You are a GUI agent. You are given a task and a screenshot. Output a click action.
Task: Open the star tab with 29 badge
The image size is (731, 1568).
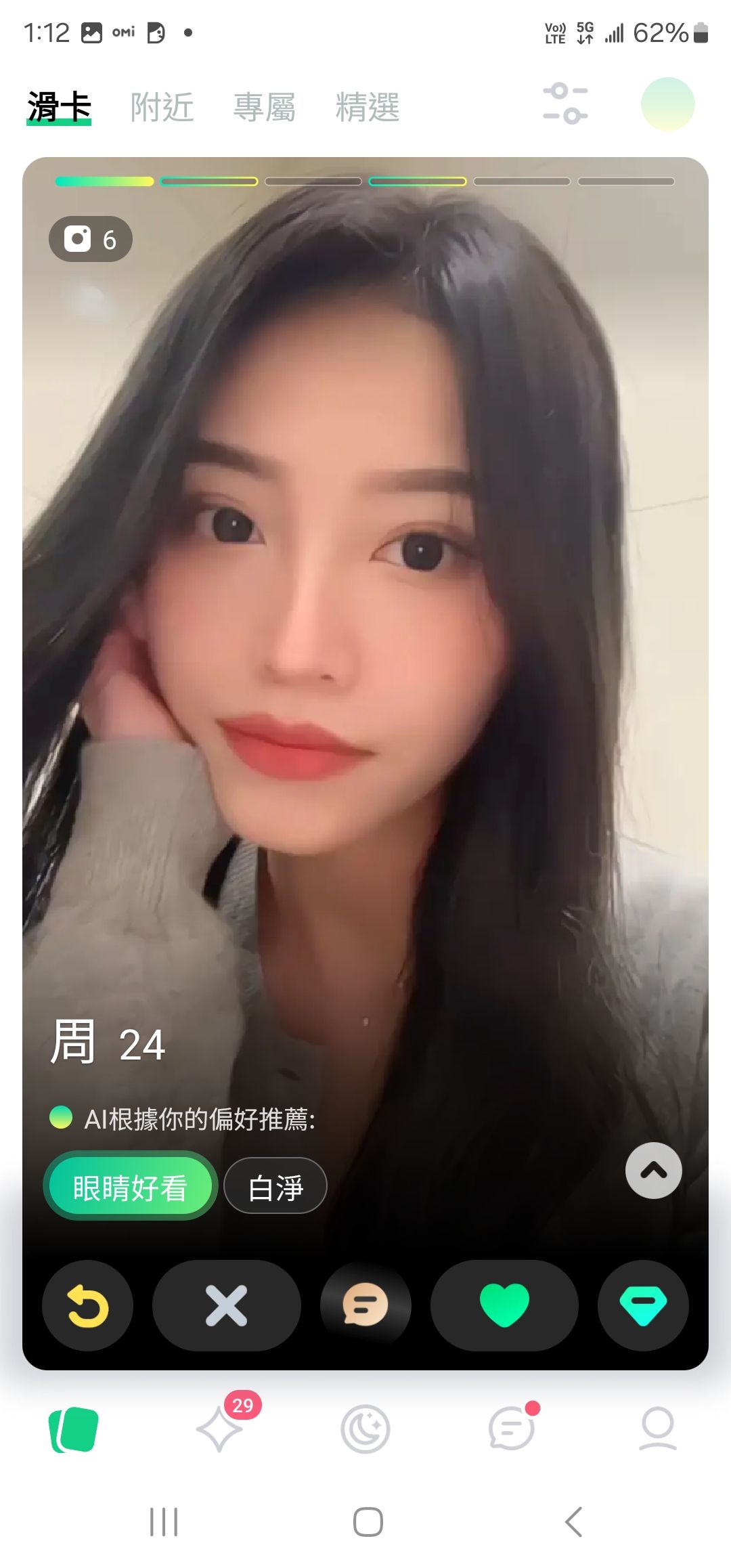(x=220, y=1429)
